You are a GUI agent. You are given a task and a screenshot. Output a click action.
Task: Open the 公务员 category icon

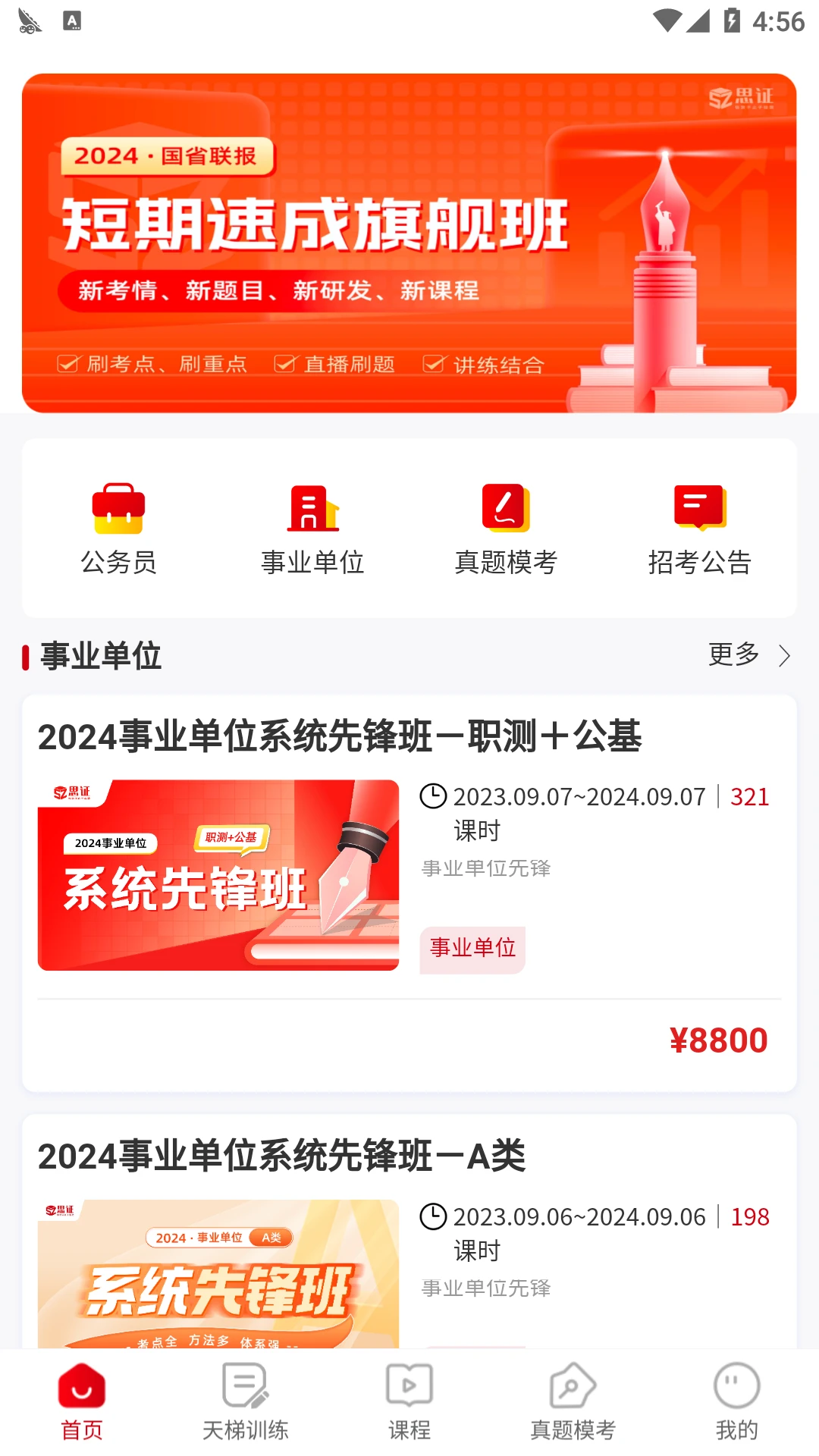tap(119, 510)
